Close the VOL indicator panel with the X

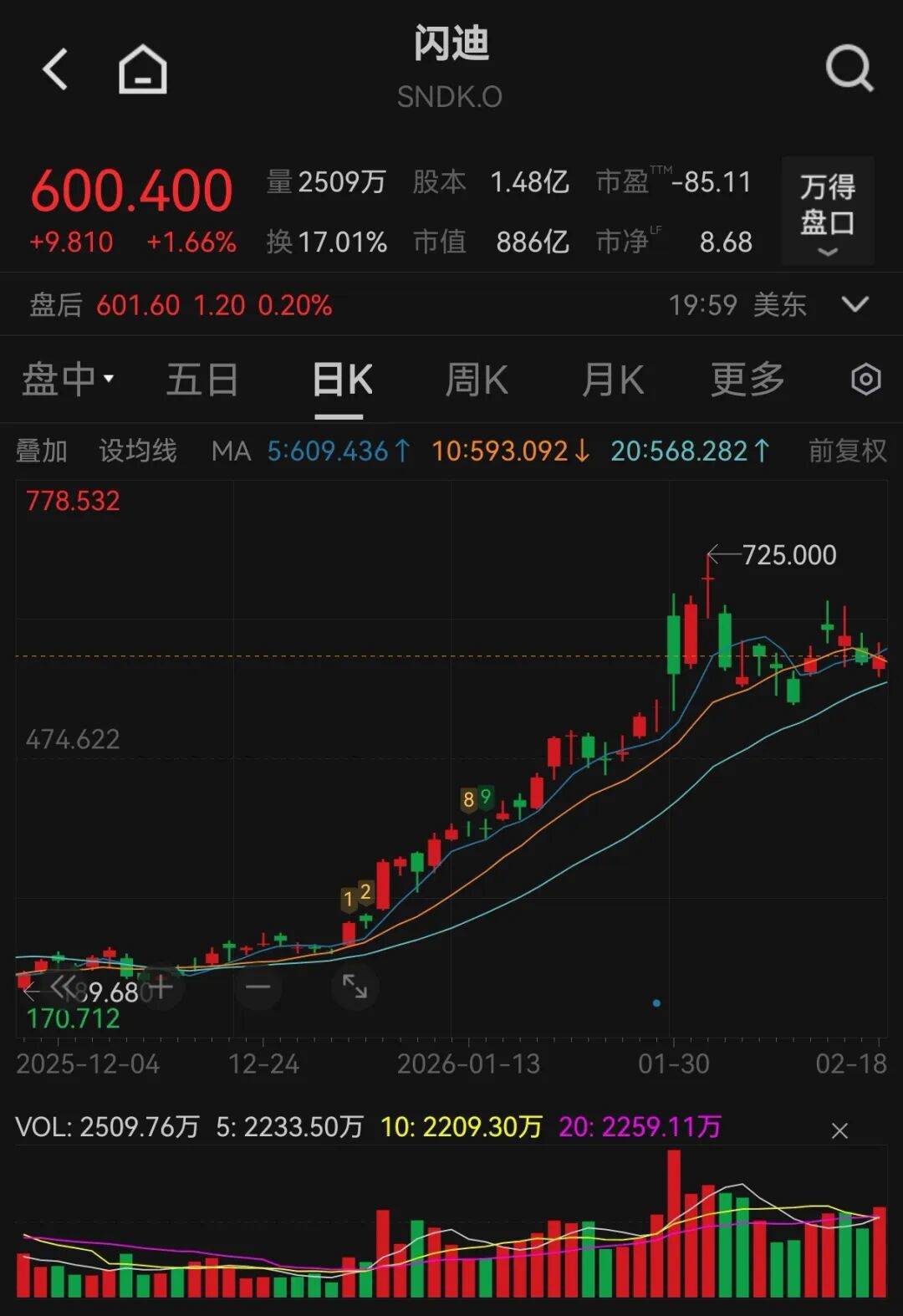click(839, 1130)
